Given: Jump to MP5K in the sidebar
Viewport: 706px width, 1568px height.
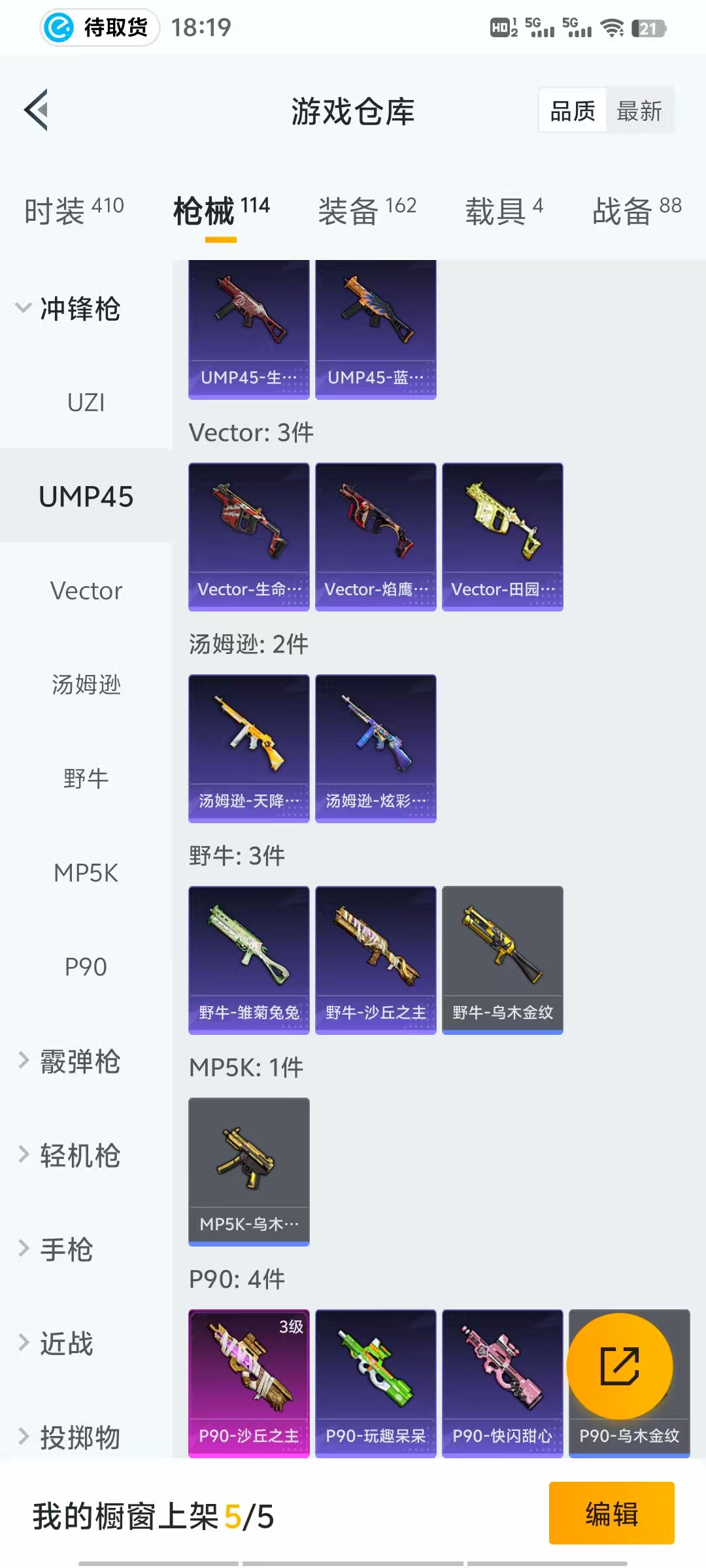Looking at the screenshot, I should (x=86, y=873).
